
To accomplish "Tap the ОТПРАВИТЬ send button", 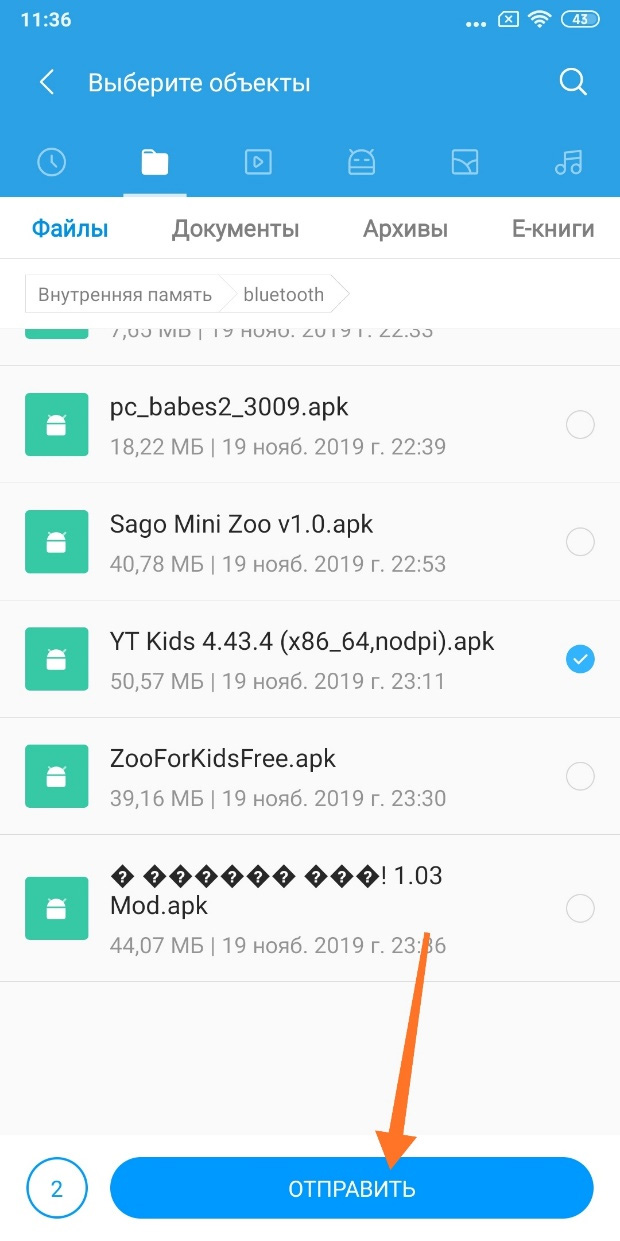I will click(x=352, y=1189).
